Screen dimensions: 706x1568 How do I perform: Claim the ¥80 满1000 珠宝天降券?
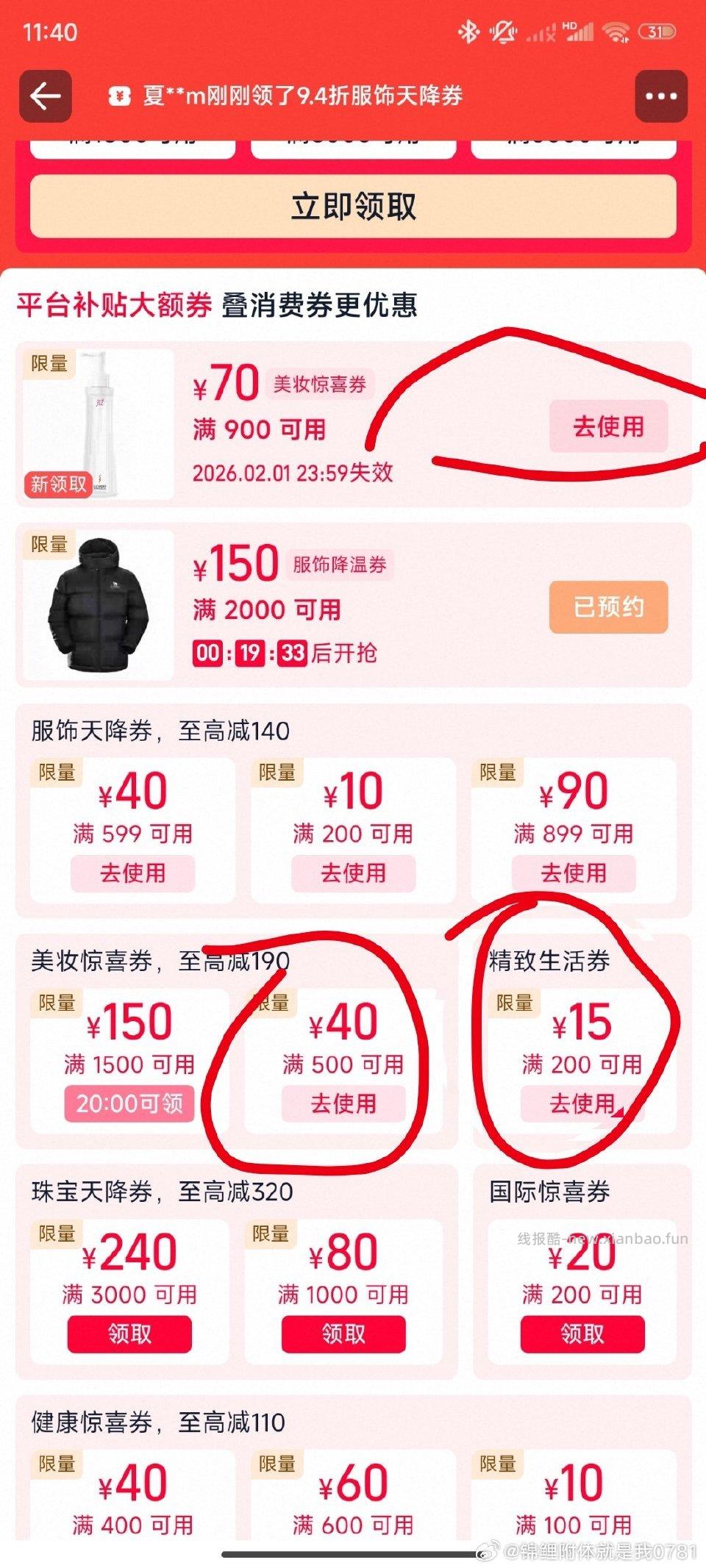coord(343,1333)
